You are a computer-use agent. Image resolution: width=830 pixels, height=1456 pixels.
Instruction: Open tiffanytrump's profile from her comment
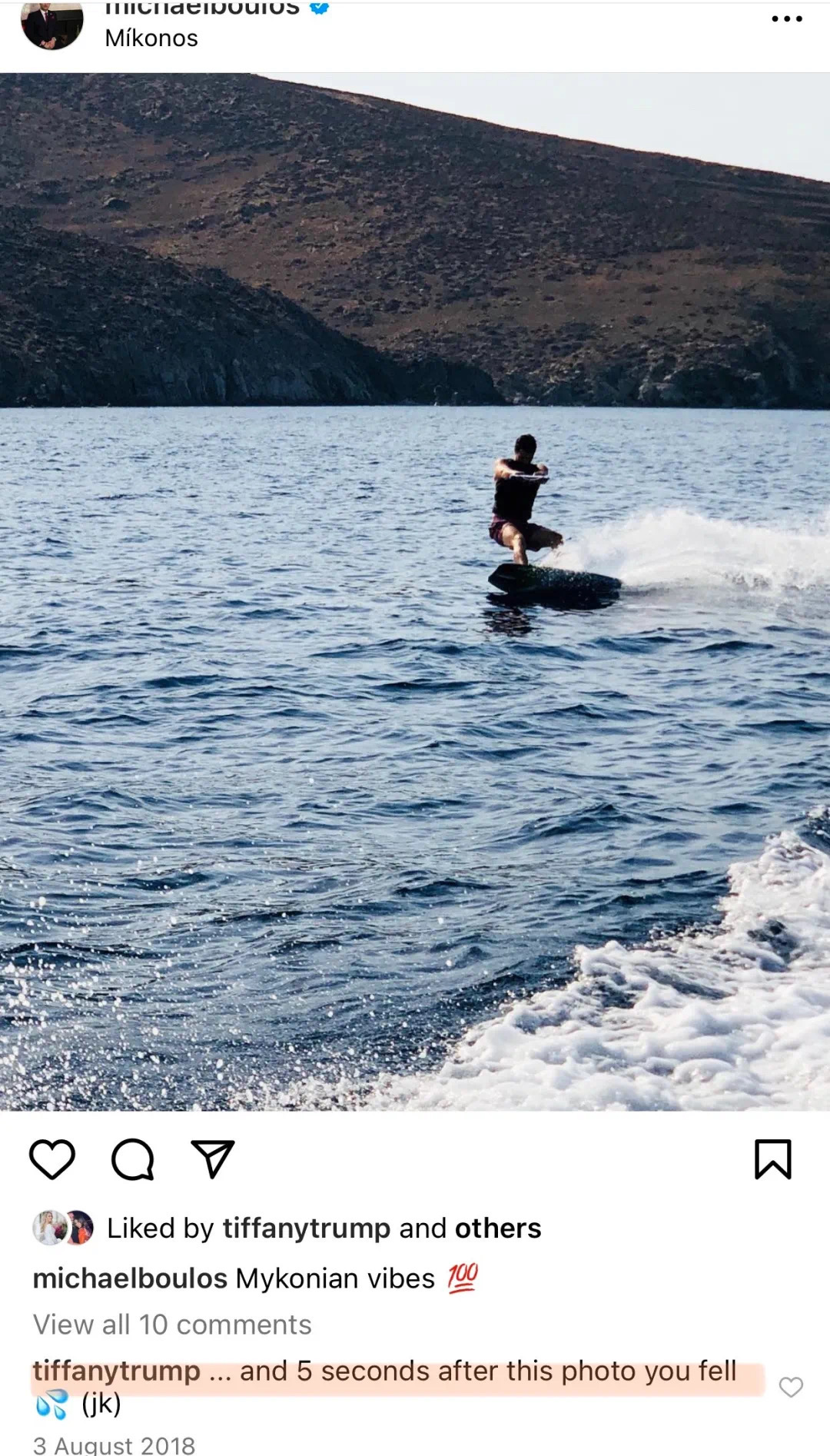(116, 1371)
